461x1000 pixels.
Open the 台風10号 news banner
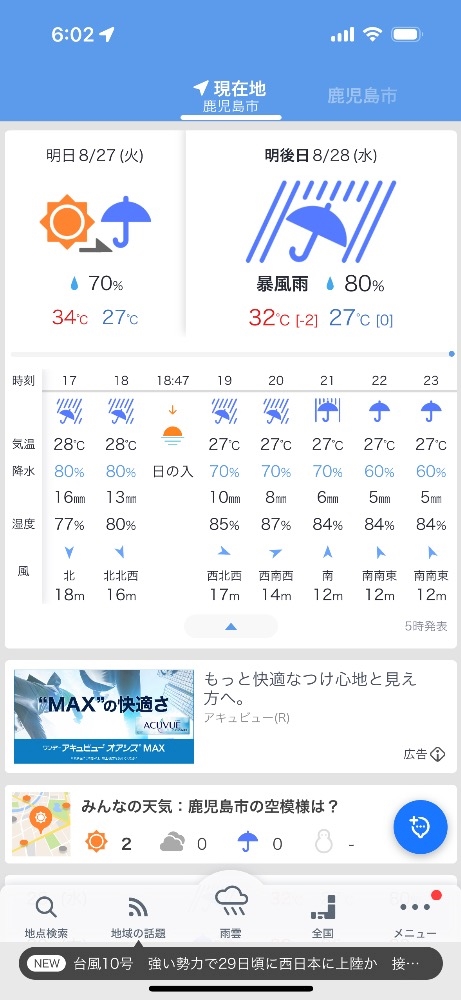coord(230,963)
